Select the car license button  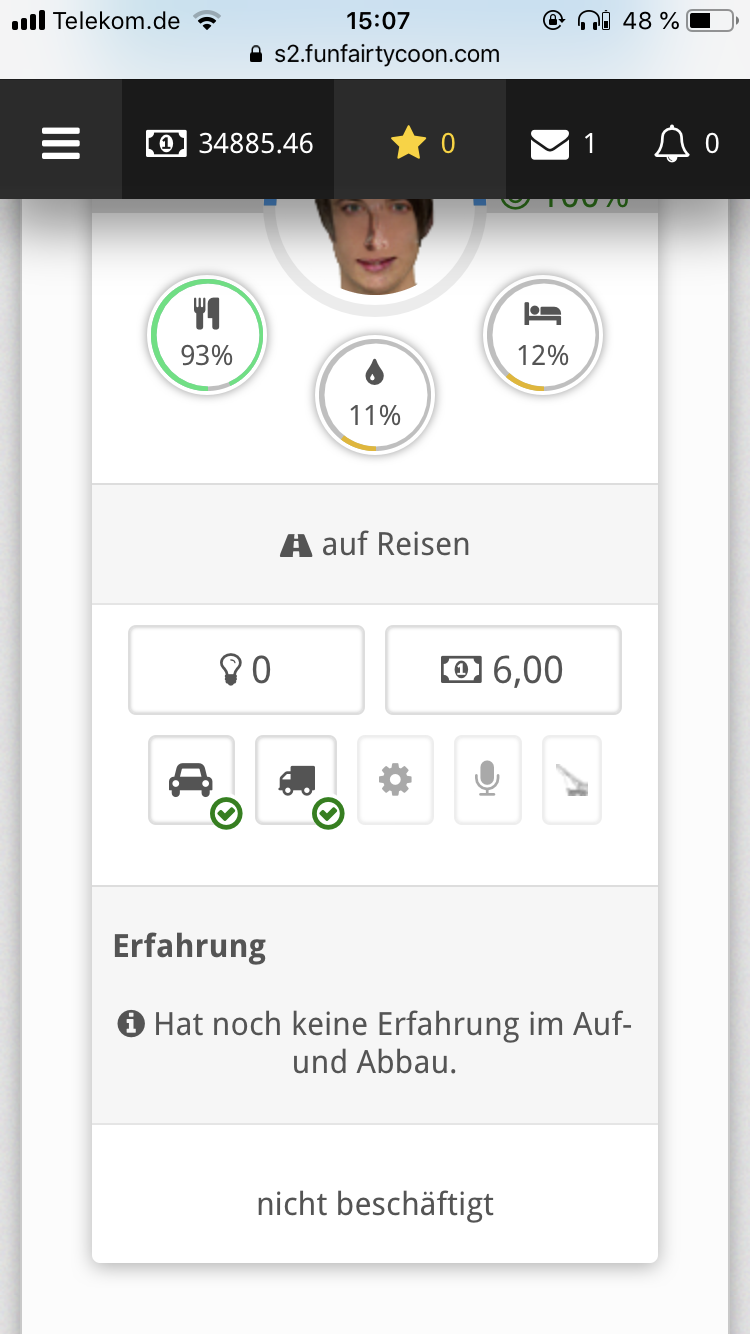tap(192, 780)
